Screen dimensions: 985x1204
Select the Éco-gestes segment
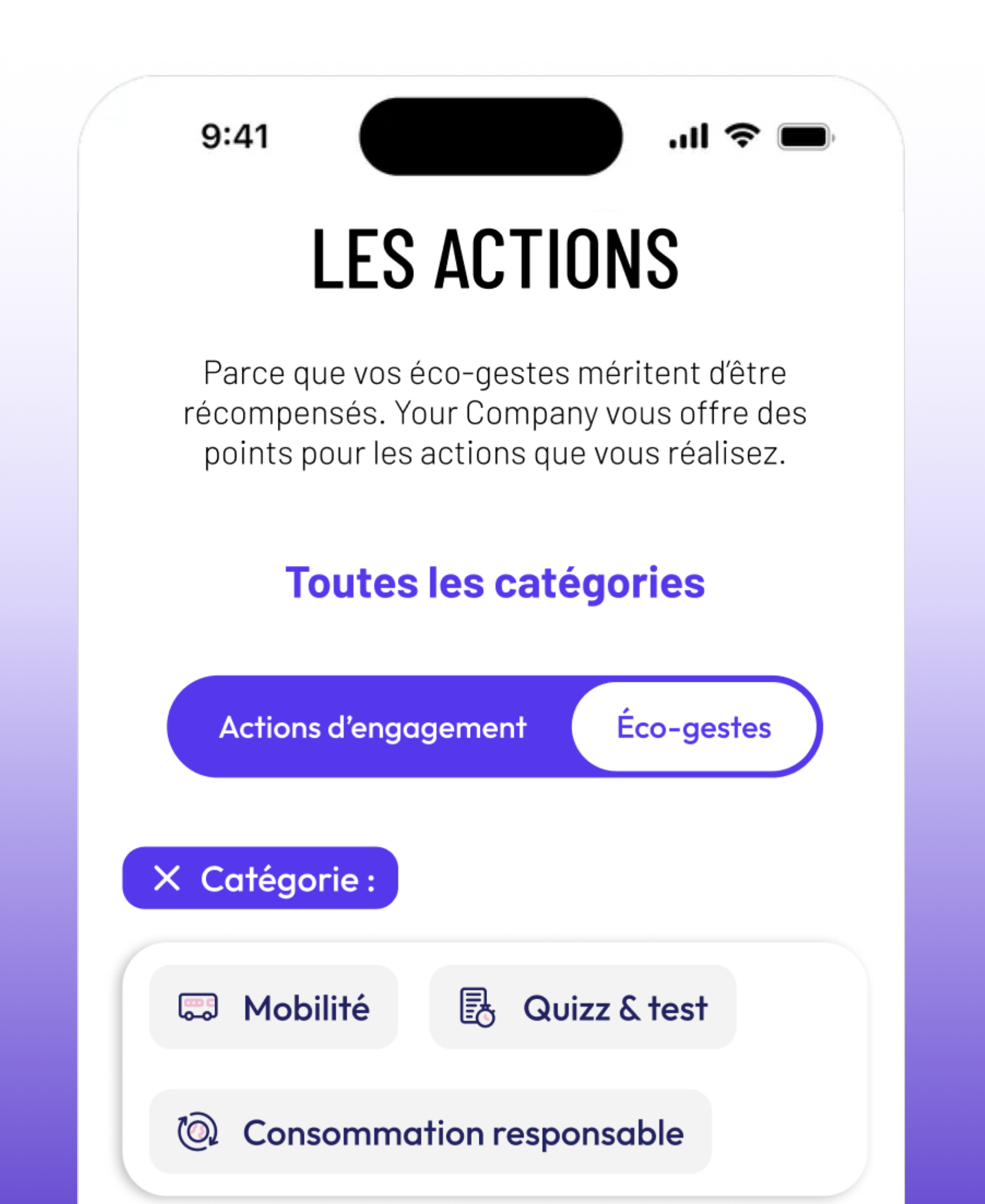pos(694,727)
